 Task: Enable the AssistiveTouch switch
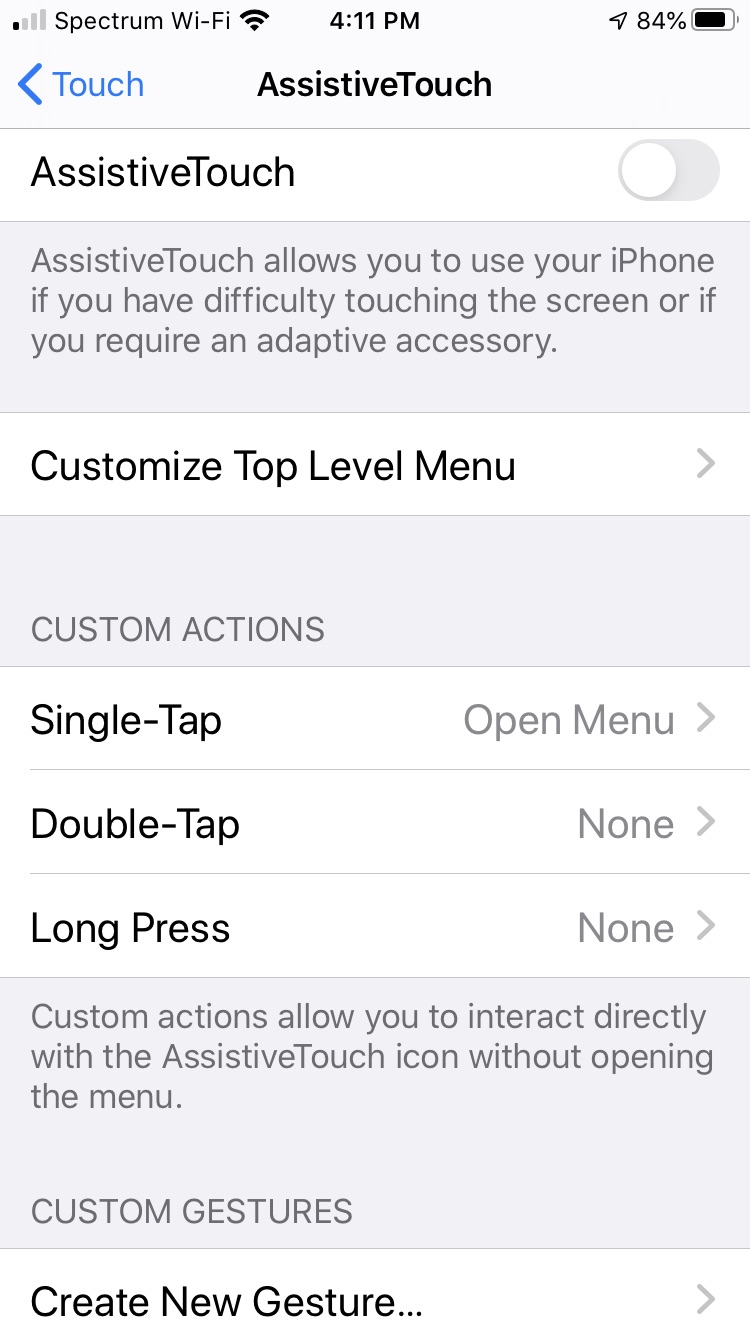coord(668,171)
